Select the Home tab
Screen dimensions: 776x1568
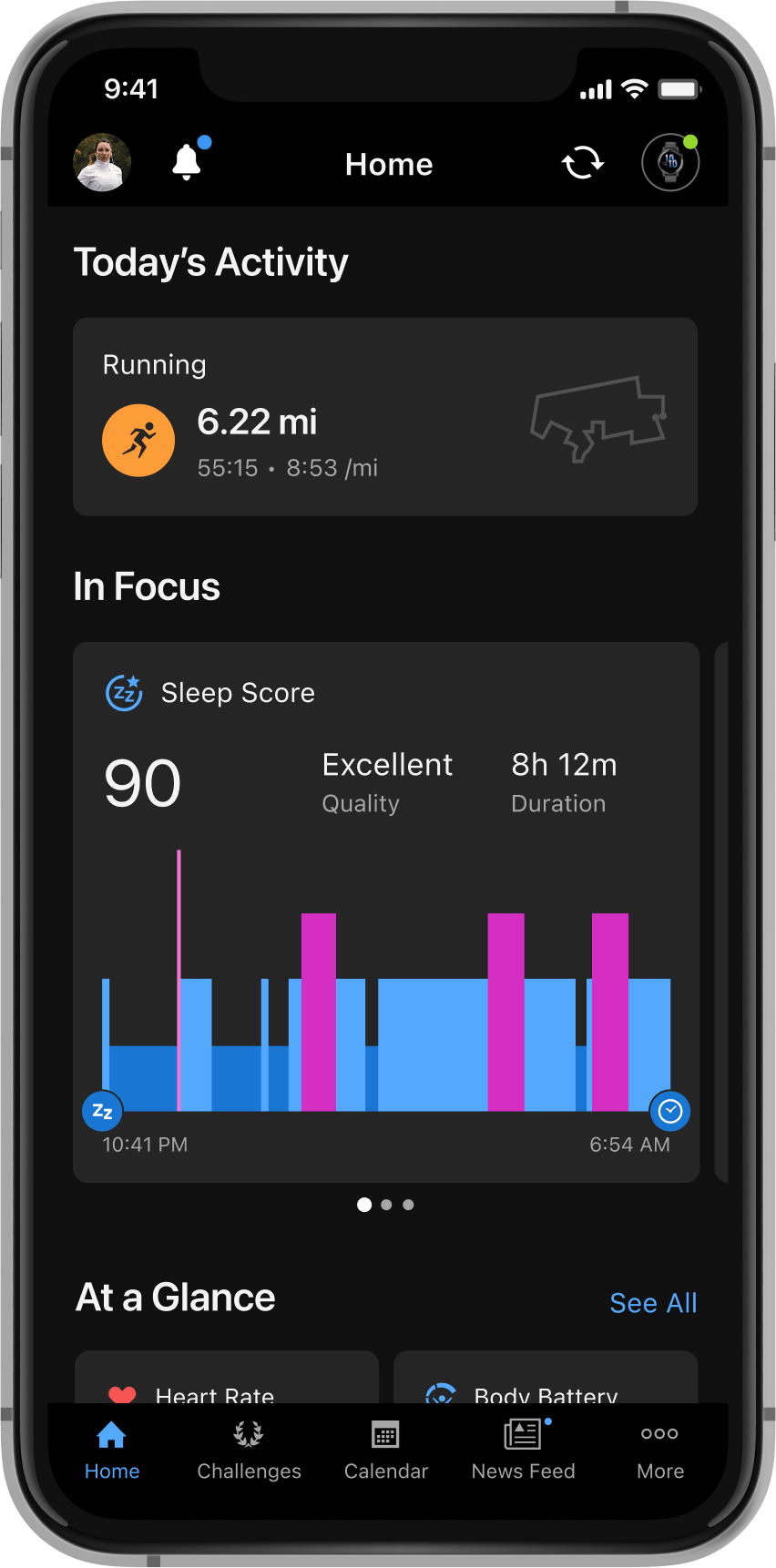(112, 1451)
